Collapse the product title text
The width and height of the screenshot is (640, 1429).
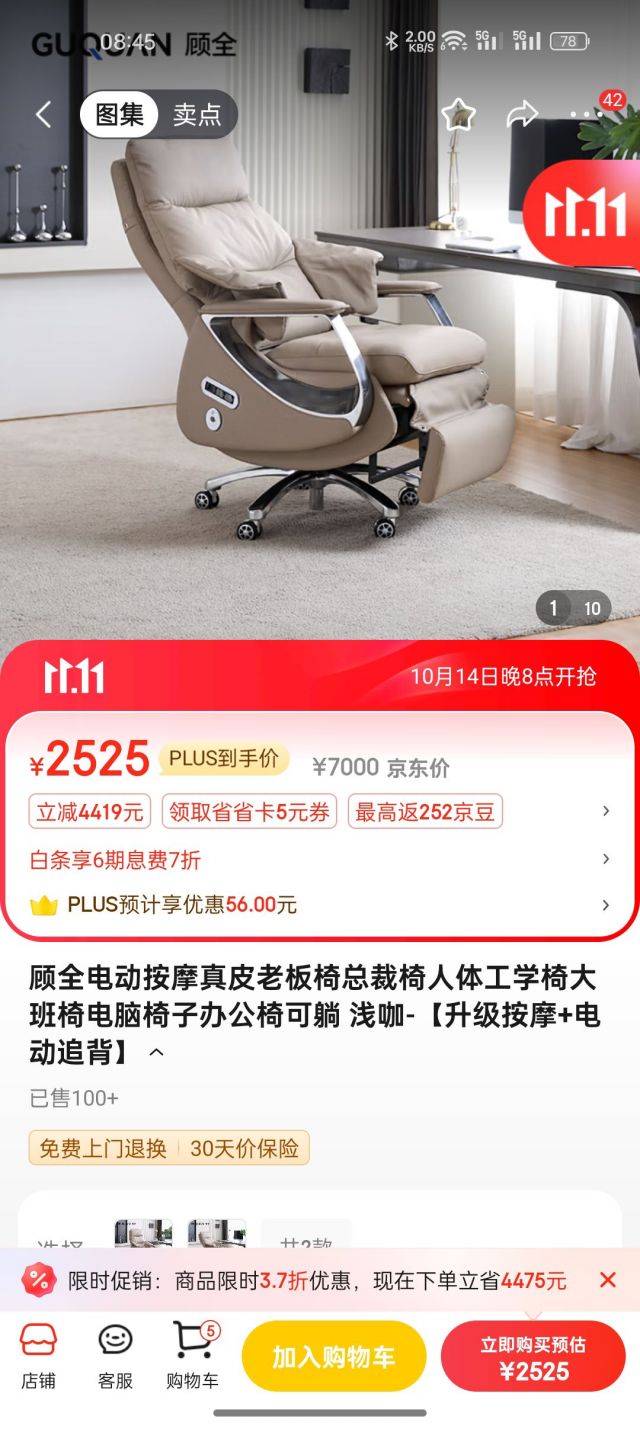[157, 1052]
